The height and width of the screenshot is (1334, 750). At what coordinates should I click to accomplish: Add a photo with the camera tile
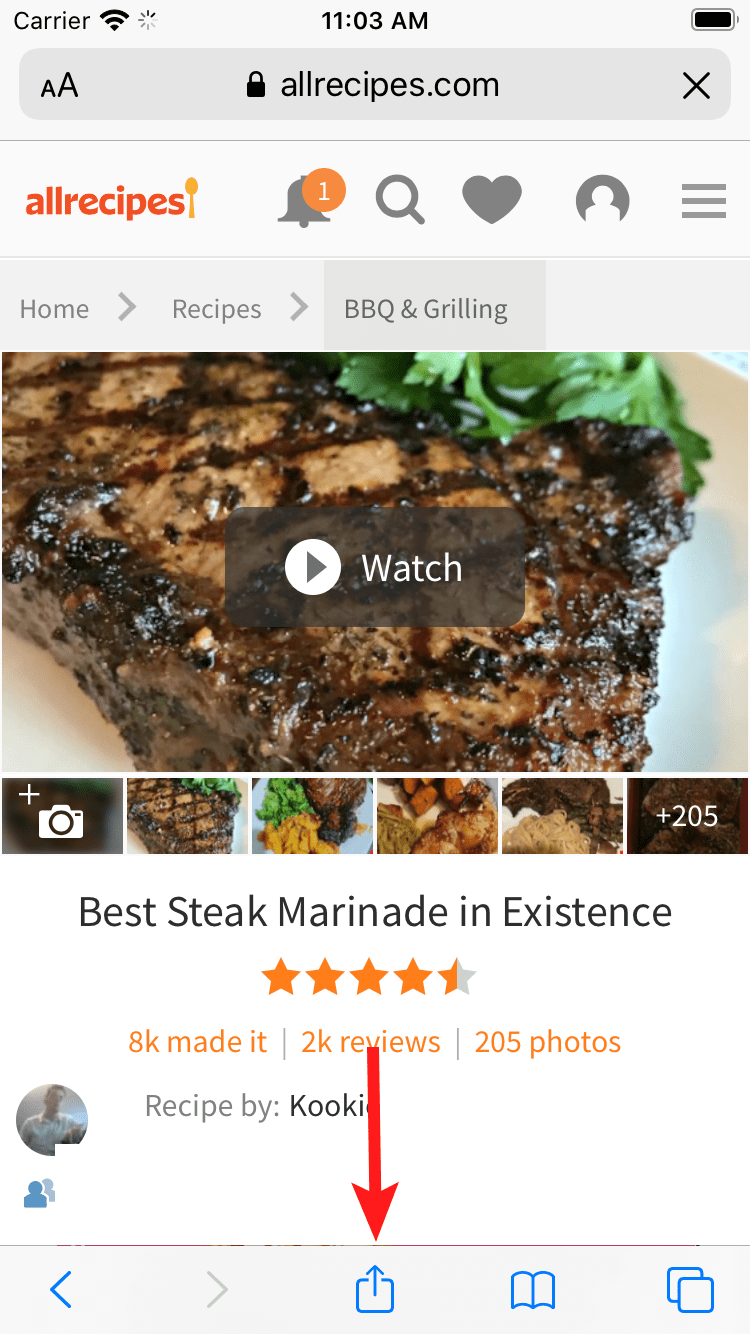tap(62, 816)
